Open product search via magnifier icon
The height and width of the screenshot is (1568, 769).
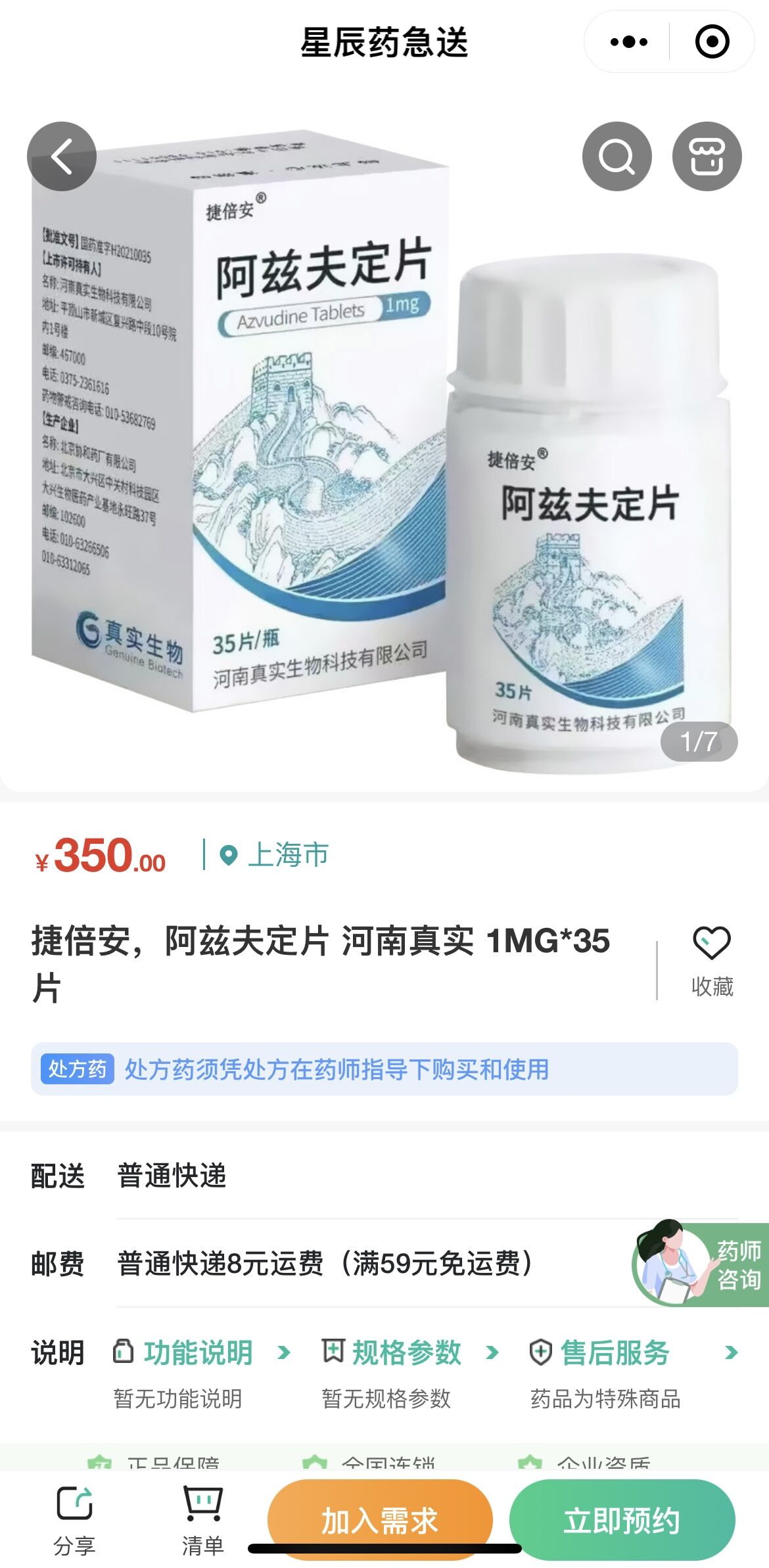617,156
